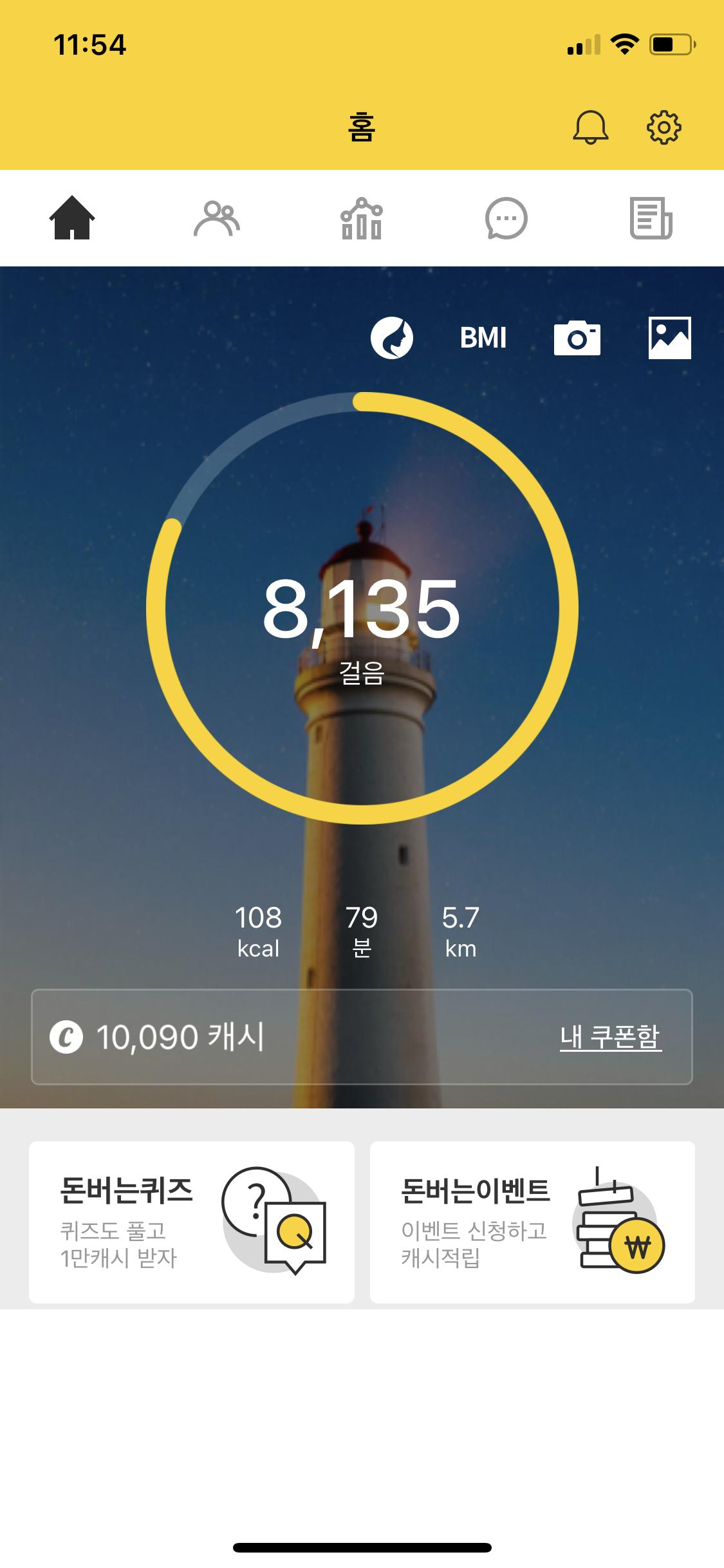
Task: Open the 돈버는퀴즈 card
Action: pos(192,1222)
